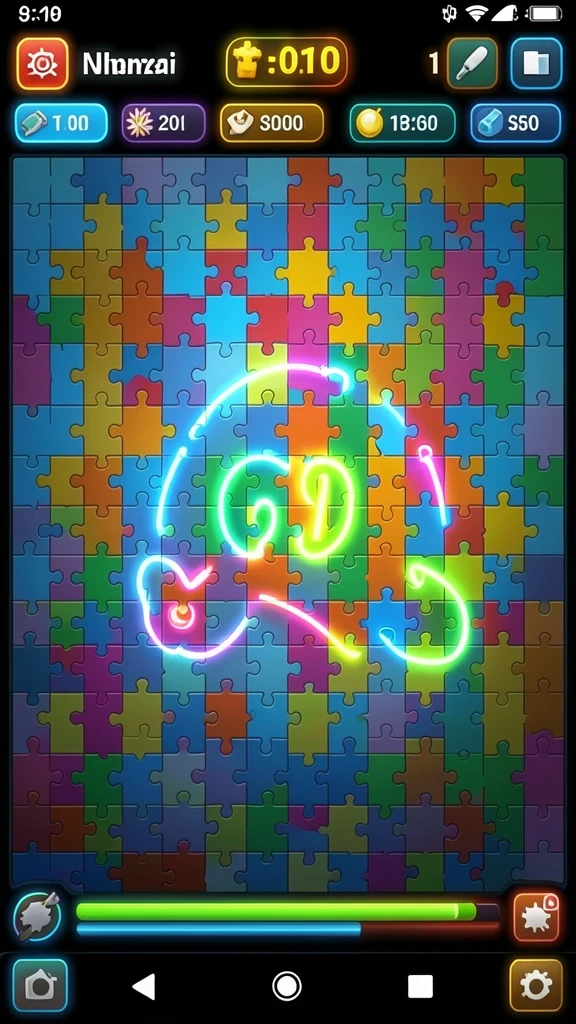Open settings with the orange gear button
Viewport: 576px width, 1024px height.
pos(536,985)
